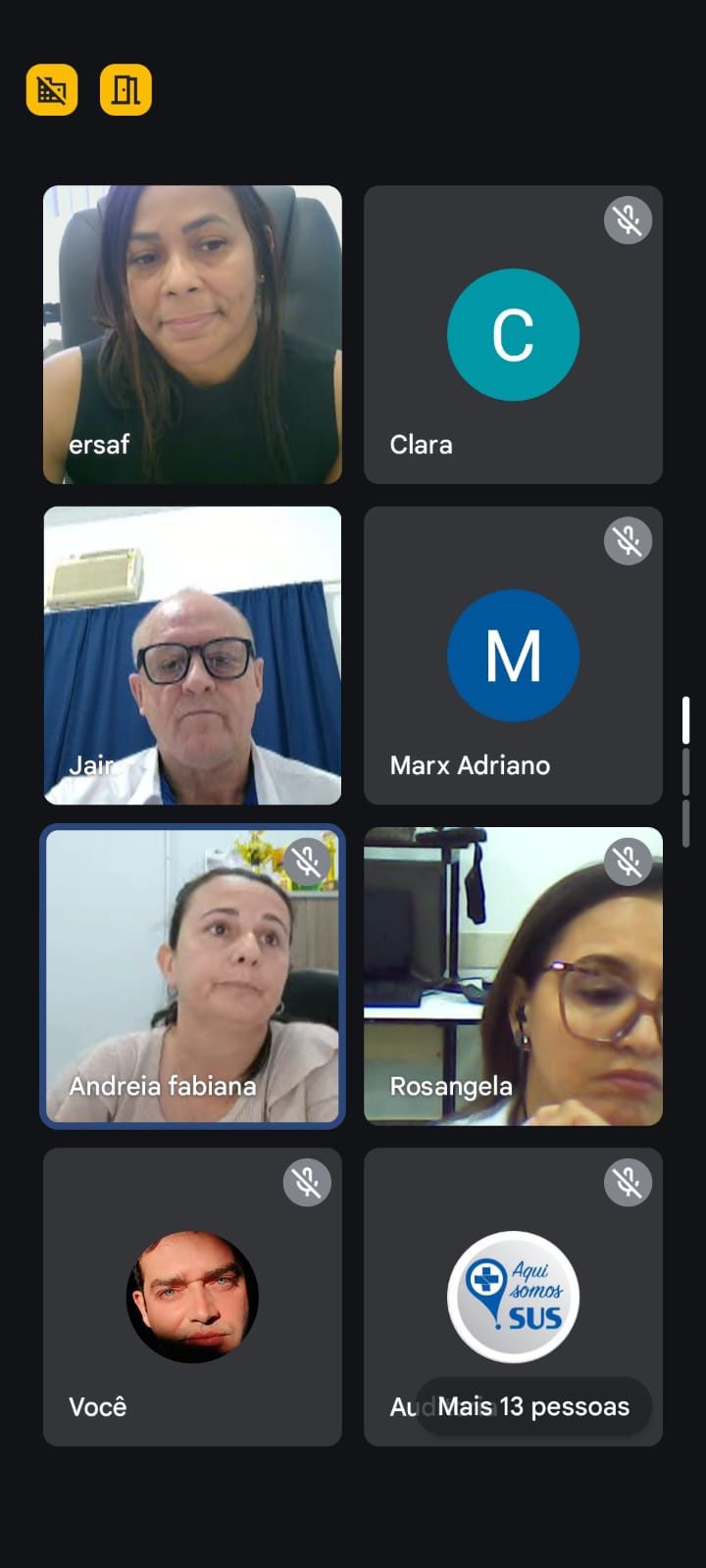Tap the yellow blocked-building icon at top
The width and height of the screenshot is (706, 1568).
point(52,90)
